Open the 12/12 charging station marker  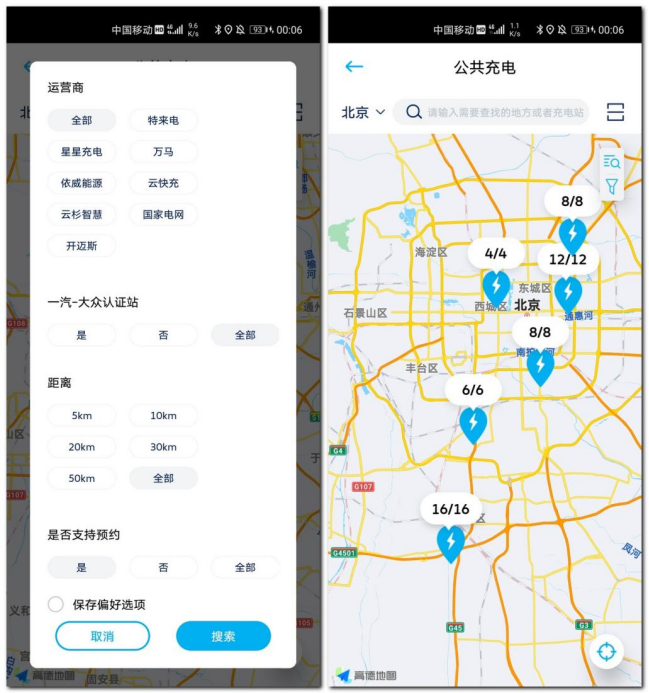click(568, 292)
